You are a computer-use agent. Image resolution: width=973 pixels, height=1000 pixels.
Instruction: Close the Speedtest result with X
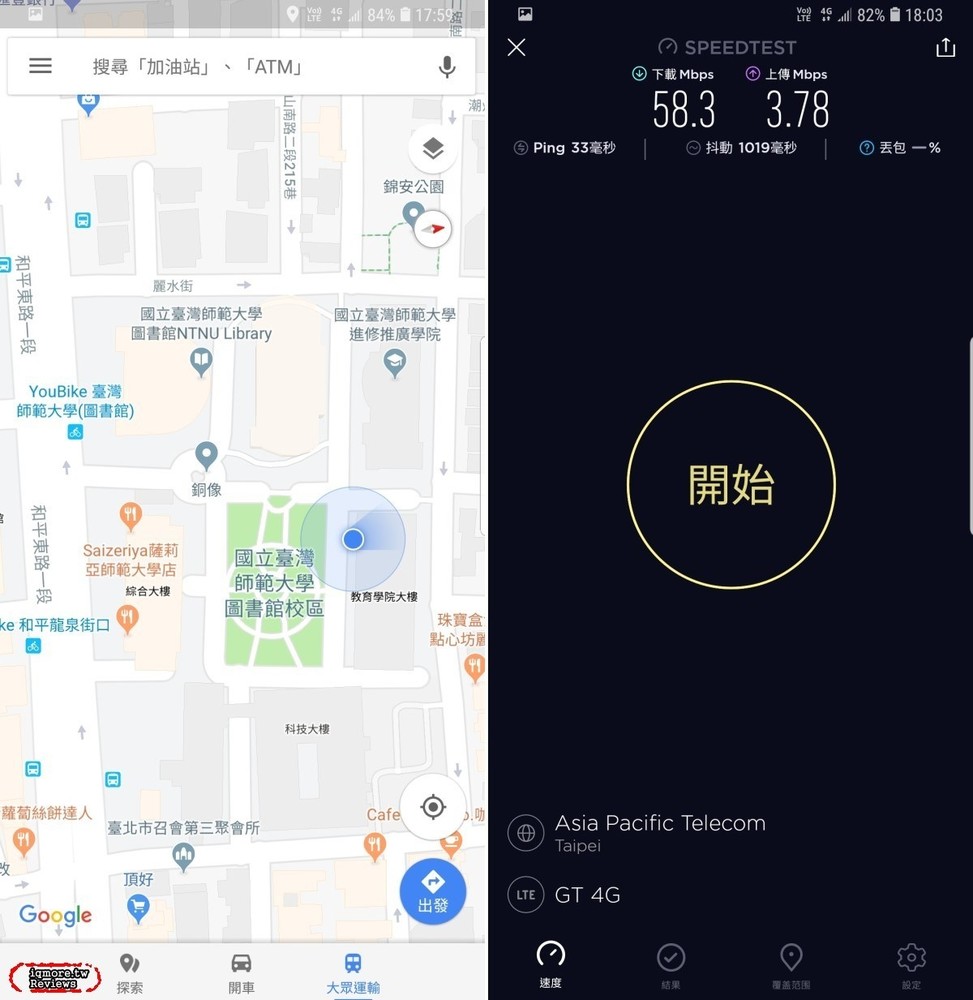(516, 47)
